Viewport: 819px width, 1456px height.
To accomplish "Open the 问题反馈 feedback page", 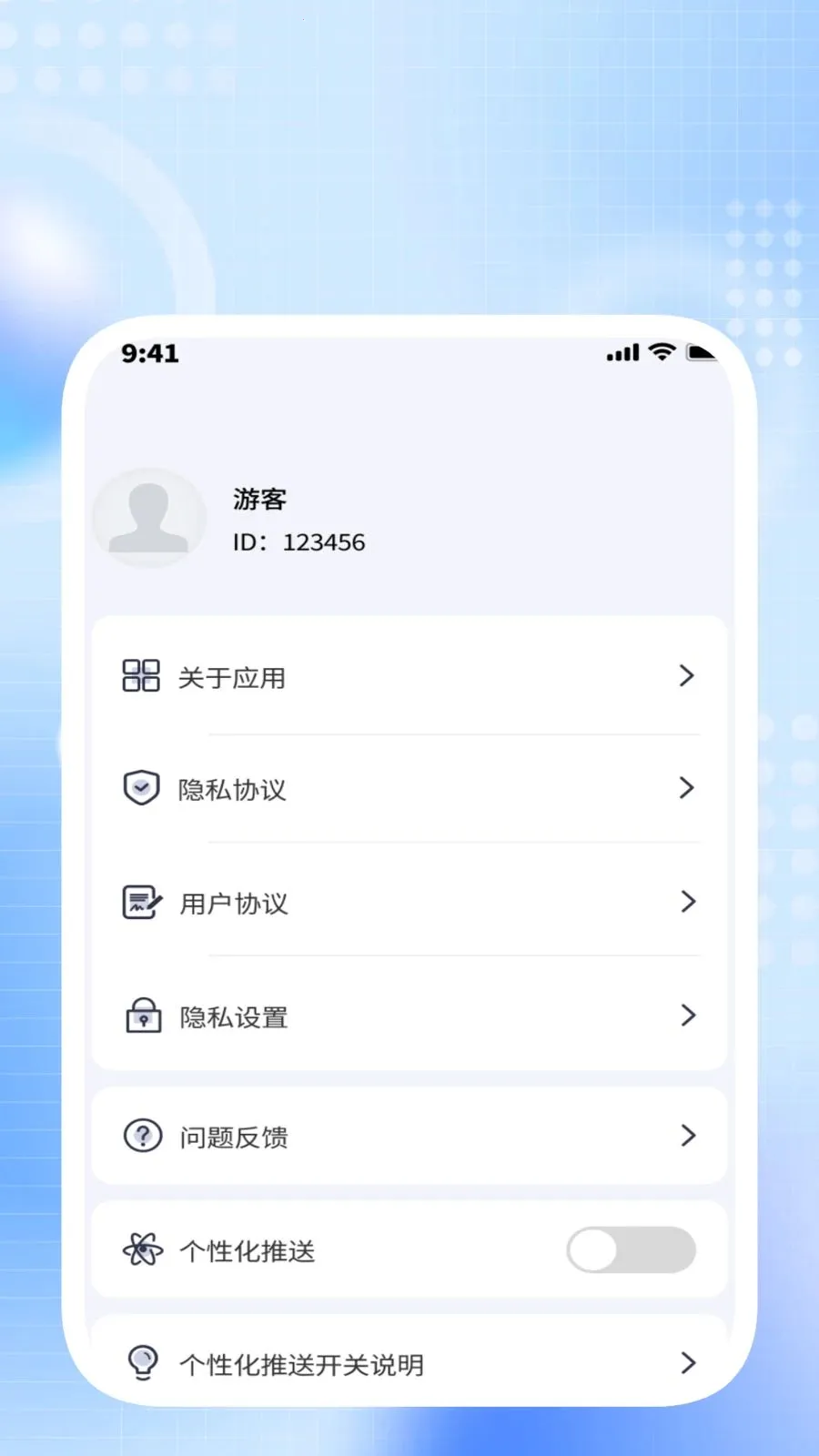I will point(409,1136).
